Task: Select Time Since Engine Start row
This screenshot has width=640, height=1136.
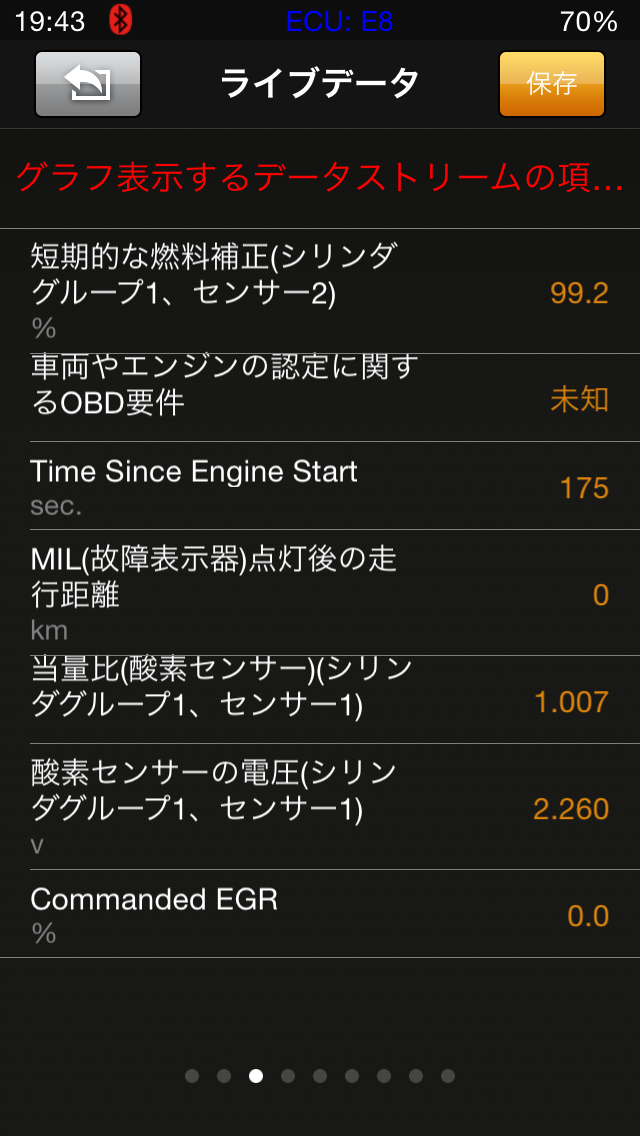Action: (320, 487)
